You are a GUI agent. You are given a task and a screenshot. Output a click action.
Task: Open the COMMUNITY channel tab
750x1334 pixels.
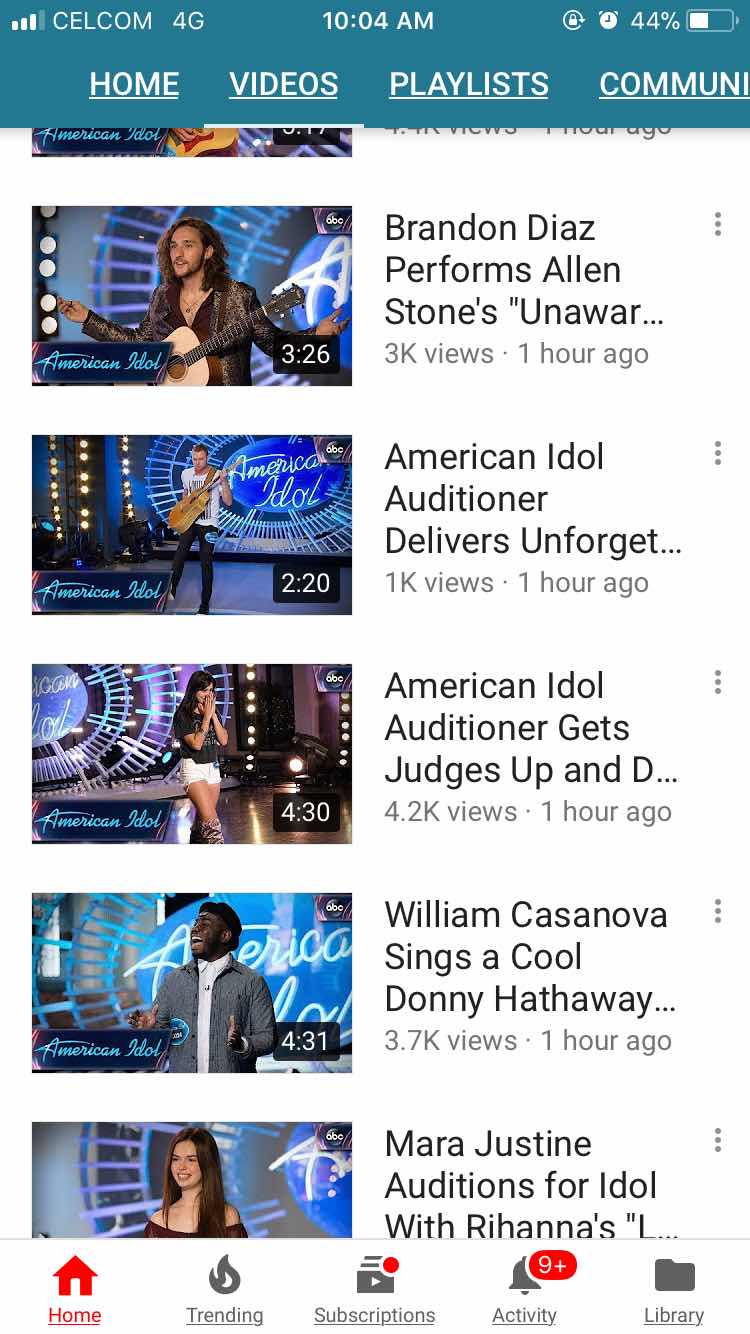673,85
